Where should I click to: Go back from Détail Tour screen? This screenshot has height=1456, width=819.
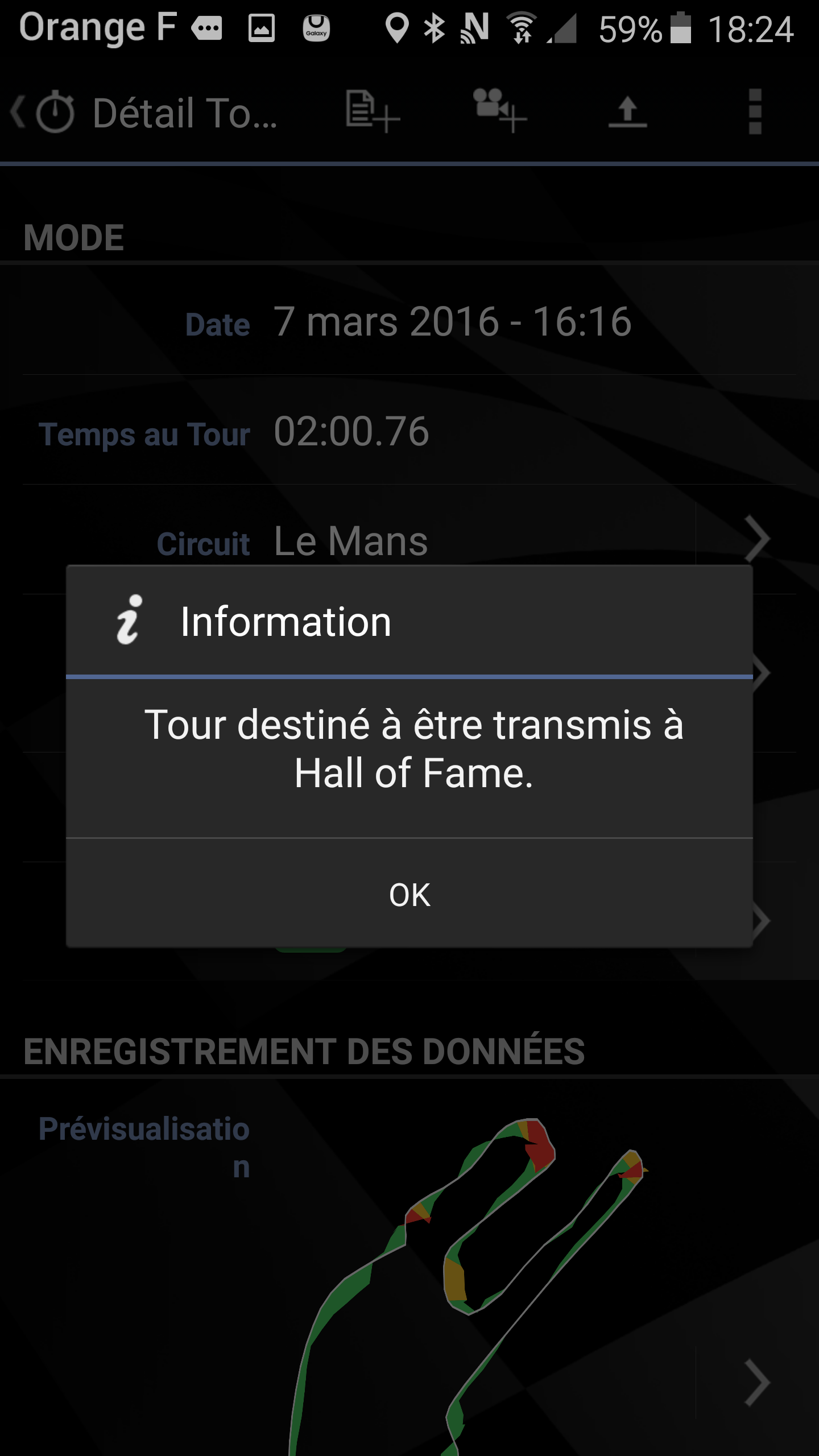[x=43, y=112]
